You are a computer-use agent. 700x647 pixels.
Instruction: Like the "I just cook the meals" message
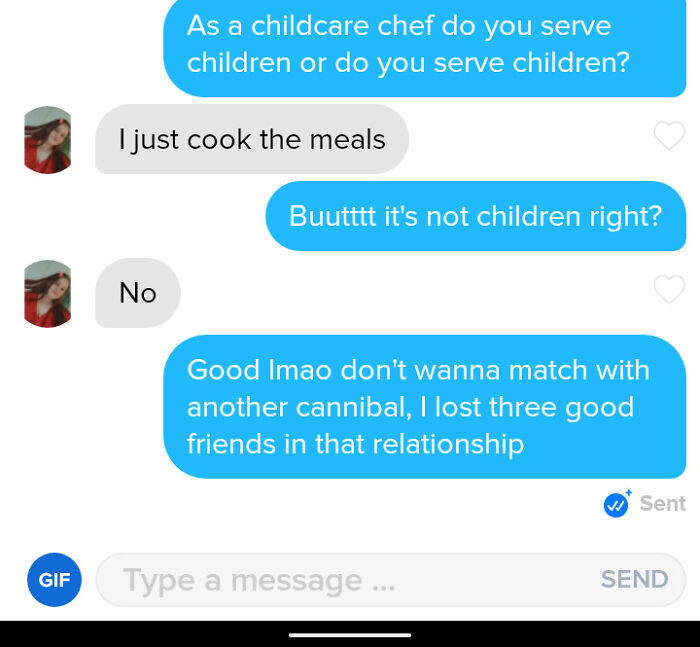click(669, 136)
